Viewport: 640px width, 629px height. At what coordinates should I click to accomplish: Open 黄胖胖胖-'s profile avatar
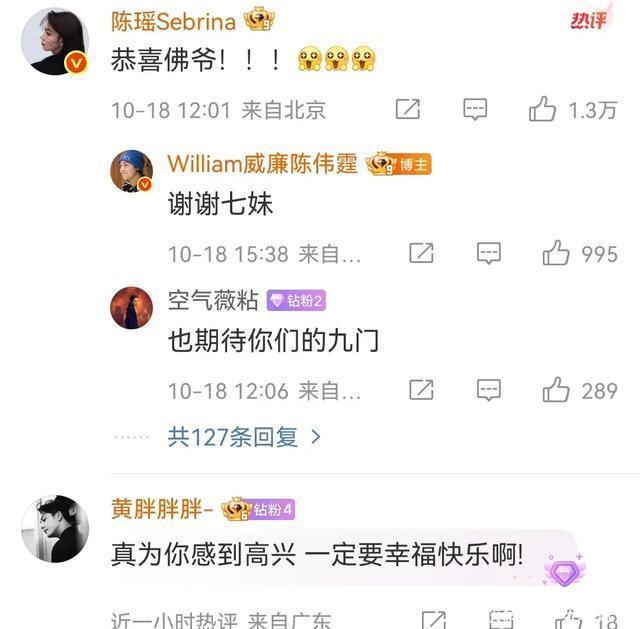[55, 527]
